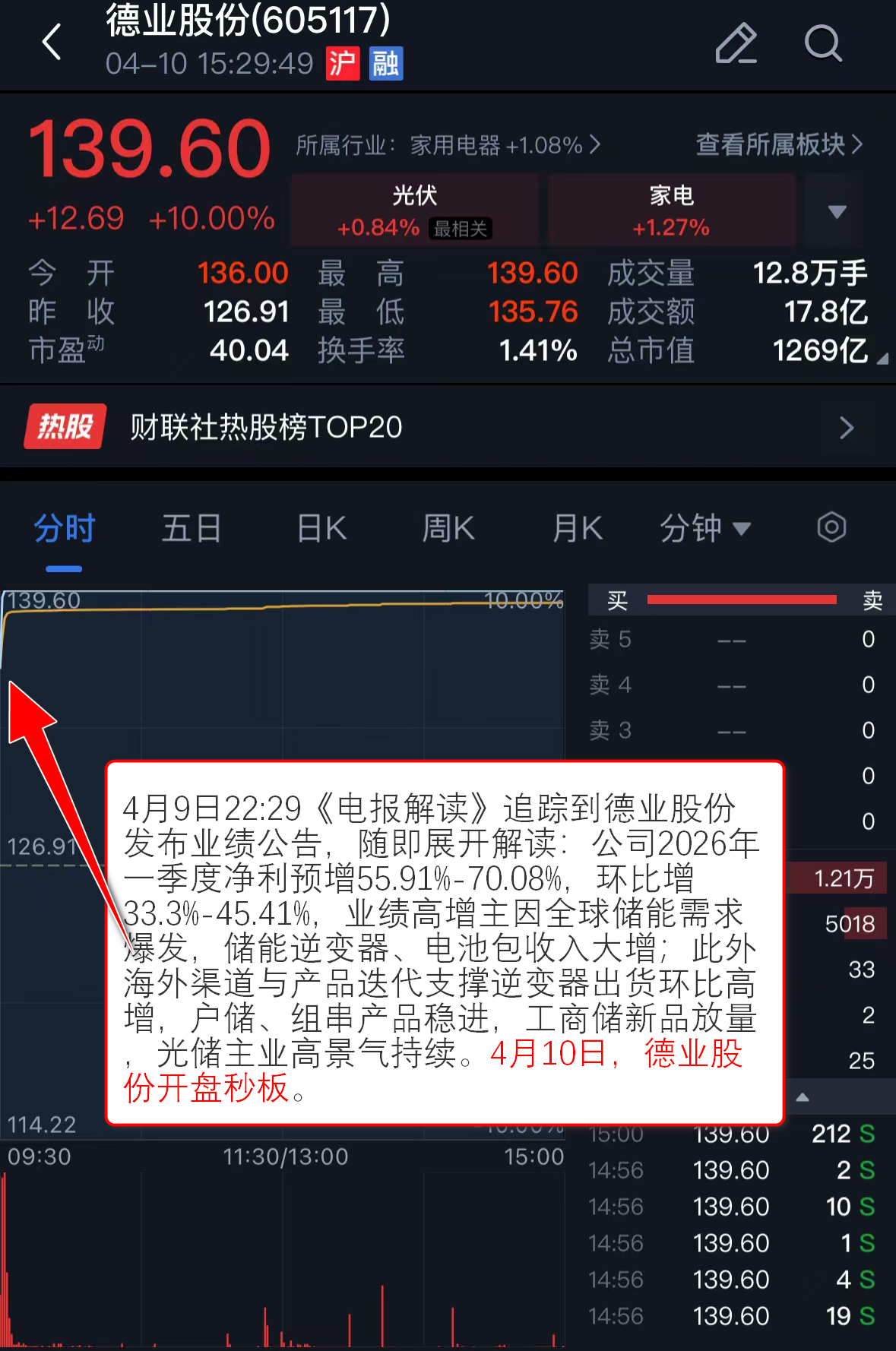Go back using the top-left arrow
The height and width of the screenshot is (1351, 896).
[52, 42]
